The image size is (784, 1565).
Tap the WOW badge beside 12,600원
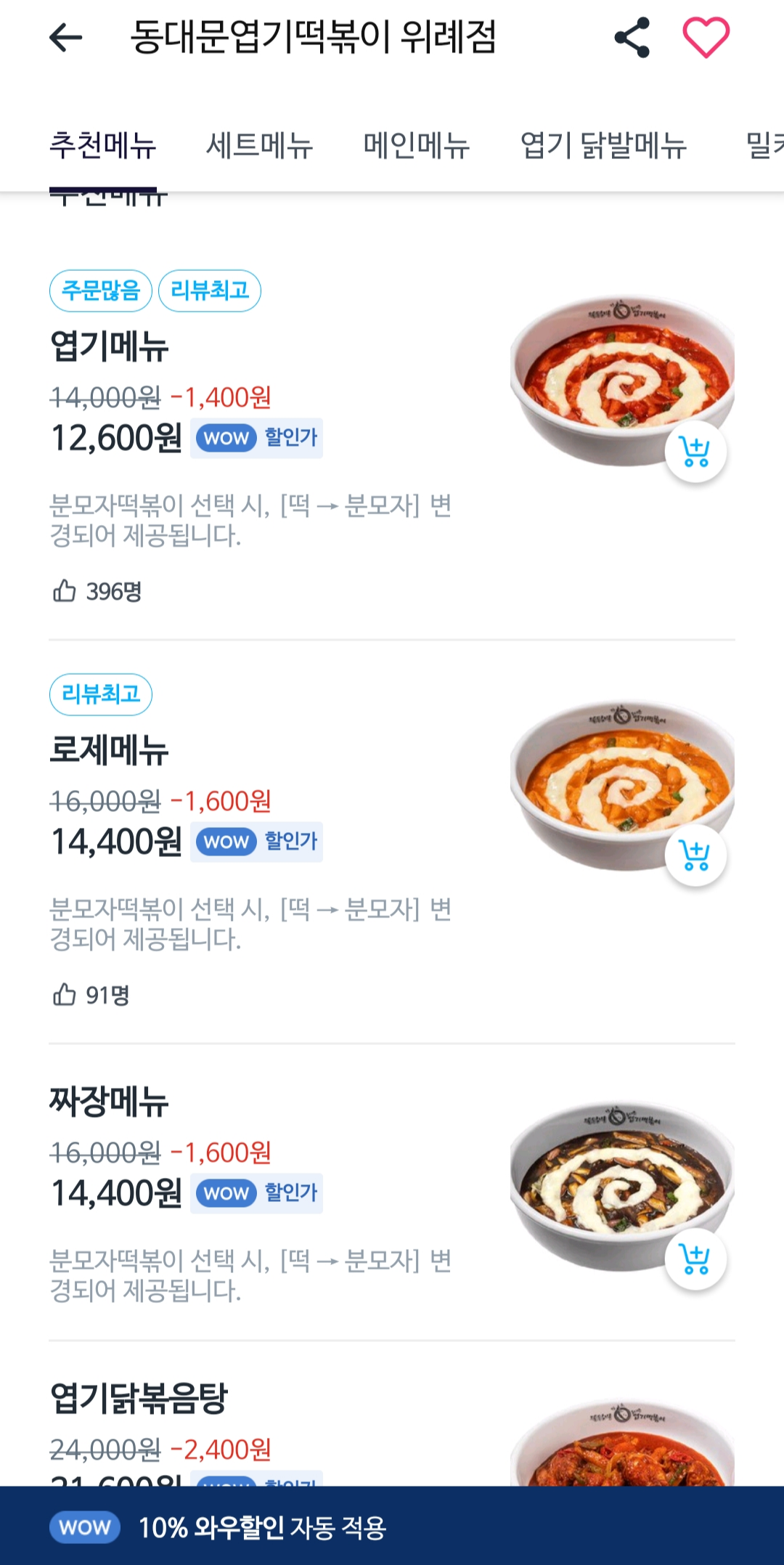click(226, 438)
